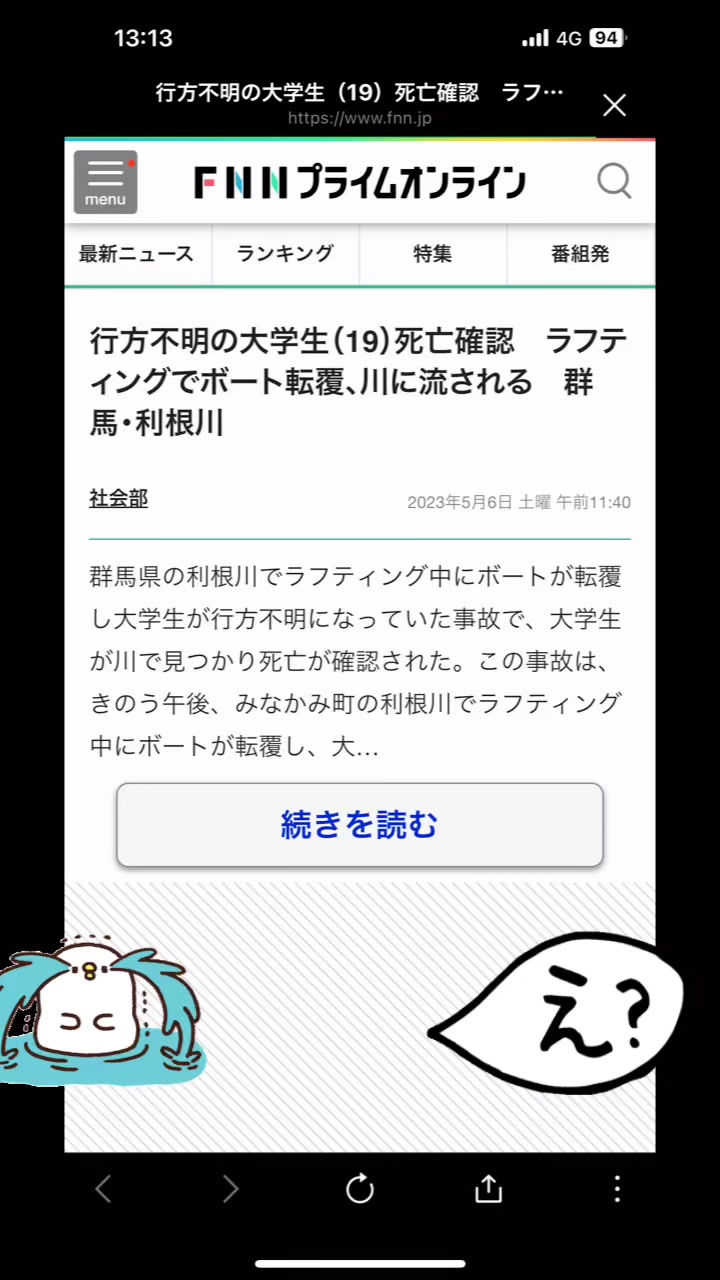Switch to the ランキング tab
The image size is (720, 1280).
click(285, 254)
